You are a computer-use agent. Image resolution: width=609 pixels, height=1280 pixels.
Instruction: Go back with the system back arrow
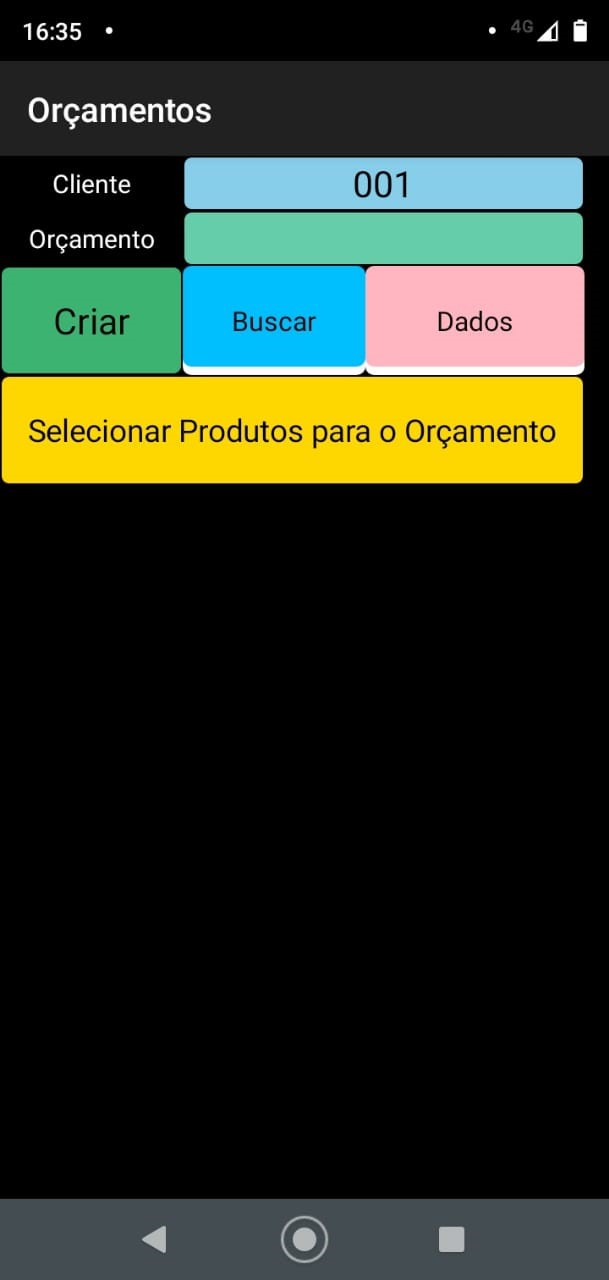154,1240
